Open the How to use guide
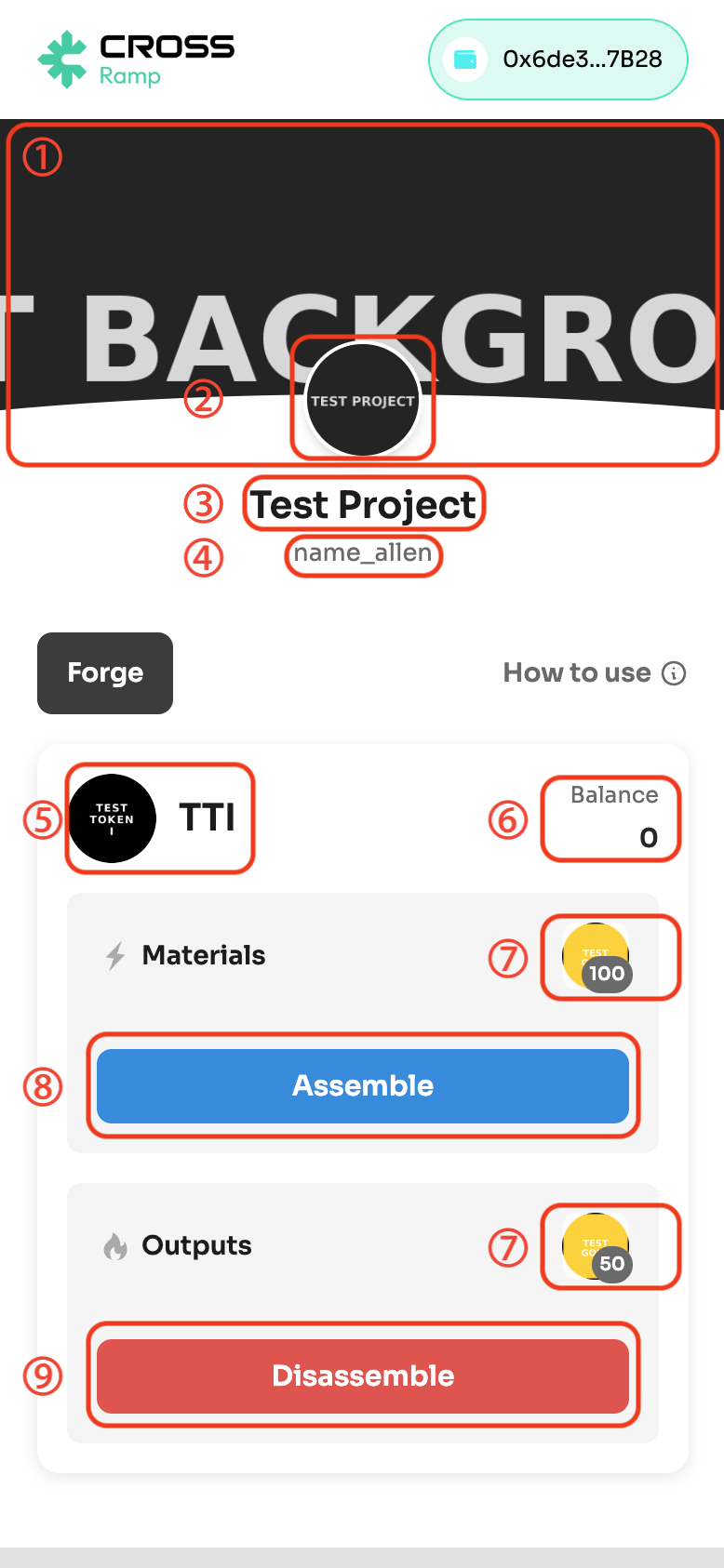 [x=594, y=673]
